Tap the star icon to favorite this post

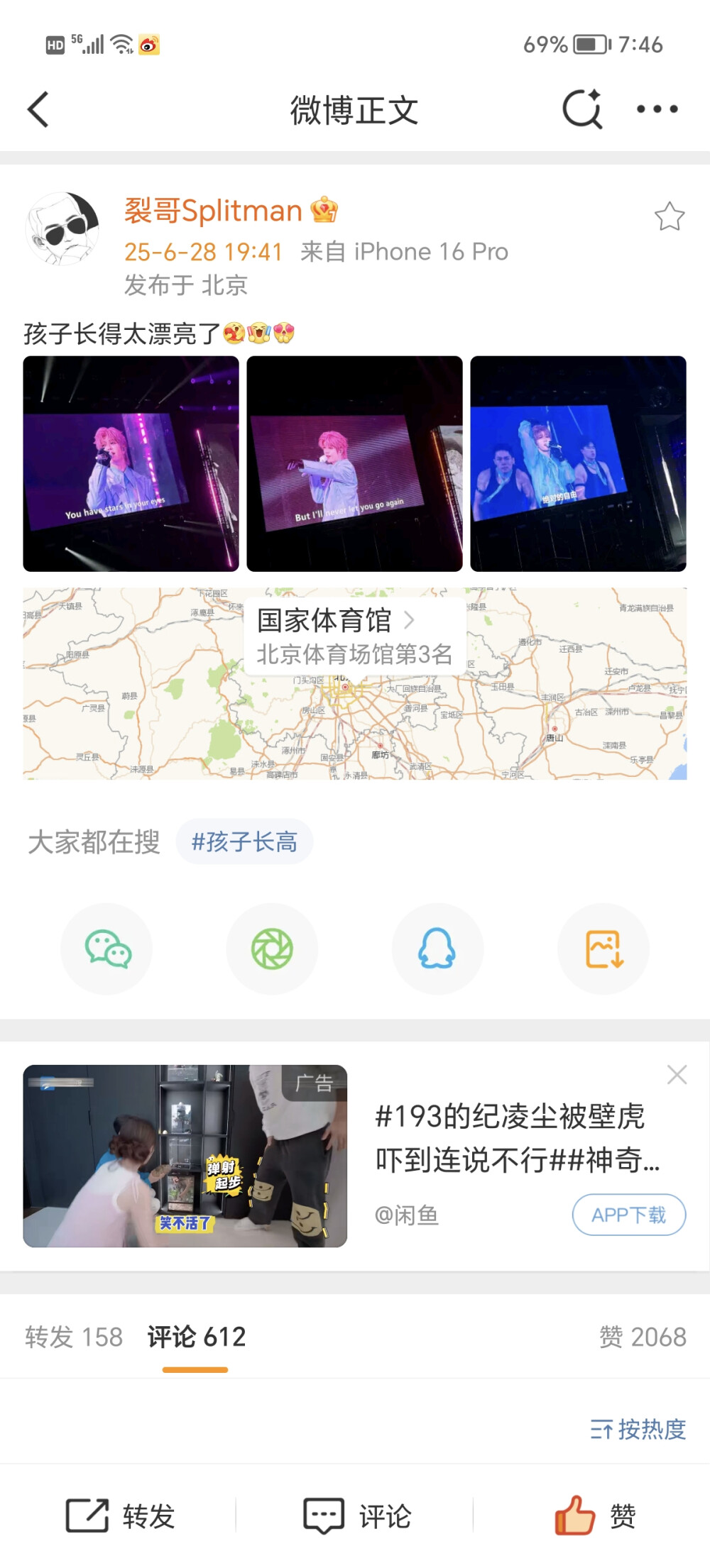(x=669, y=216)
